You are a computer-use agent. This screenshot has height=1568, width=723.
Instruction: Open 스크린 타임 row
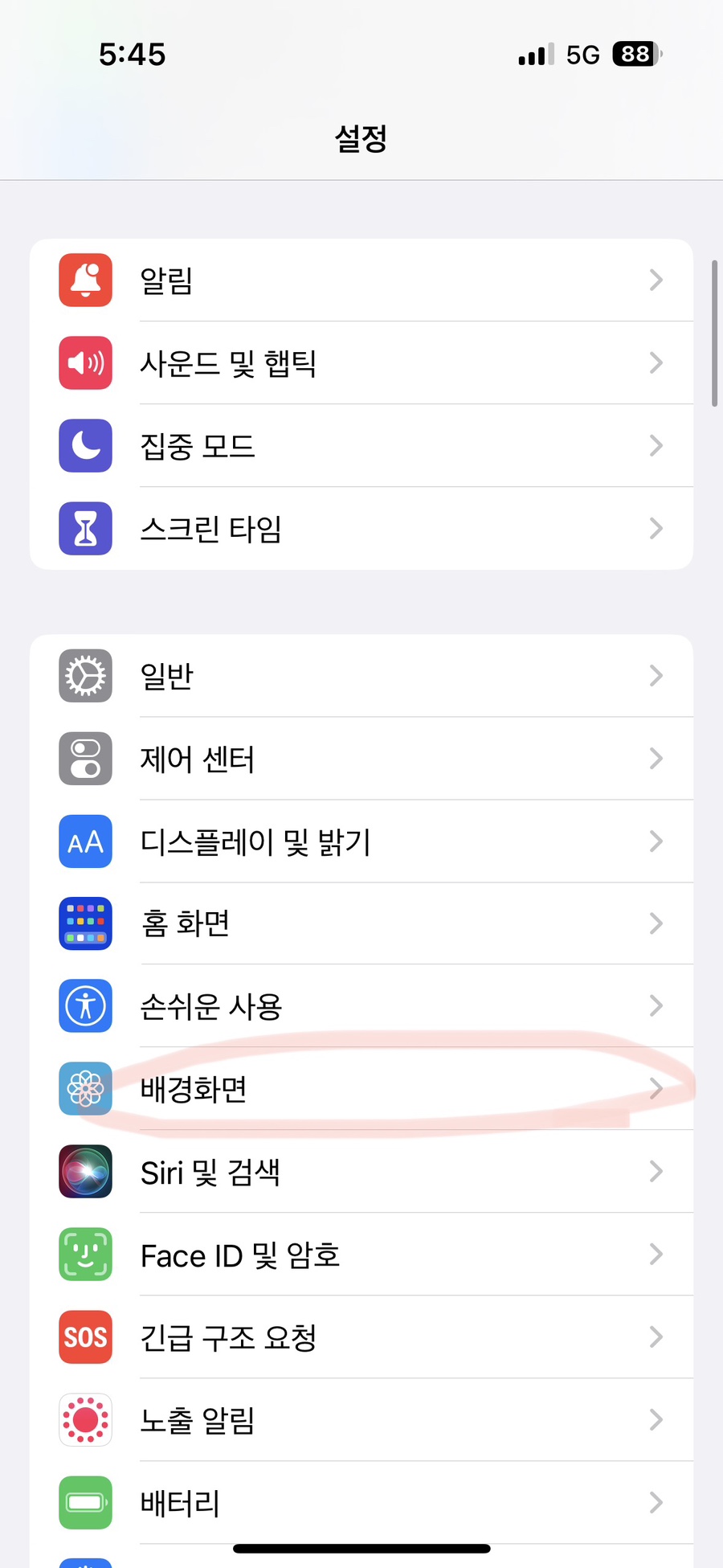click(x=361, y=529)
